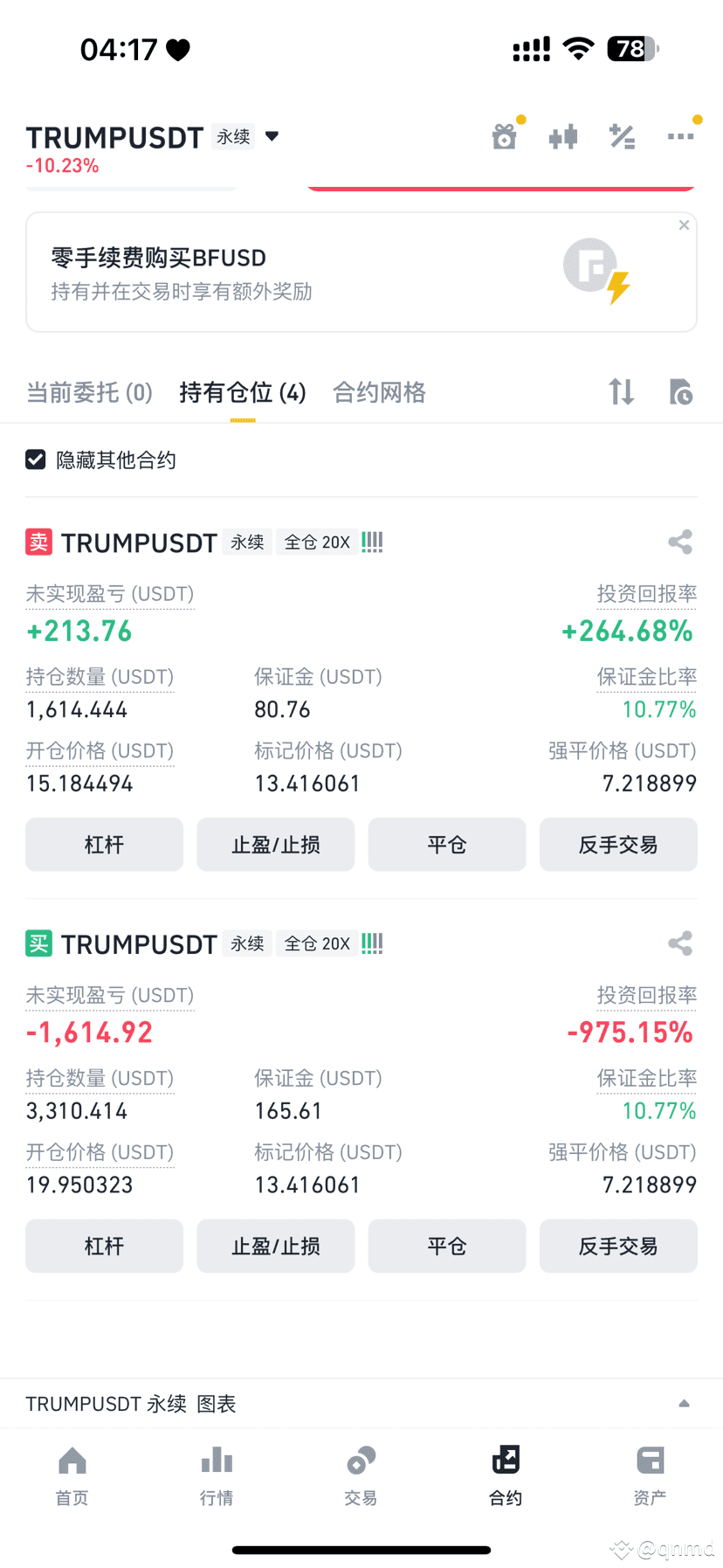Share the TRUMPUSDT sell position
The image size is (723, 1568).
(680, 542)
